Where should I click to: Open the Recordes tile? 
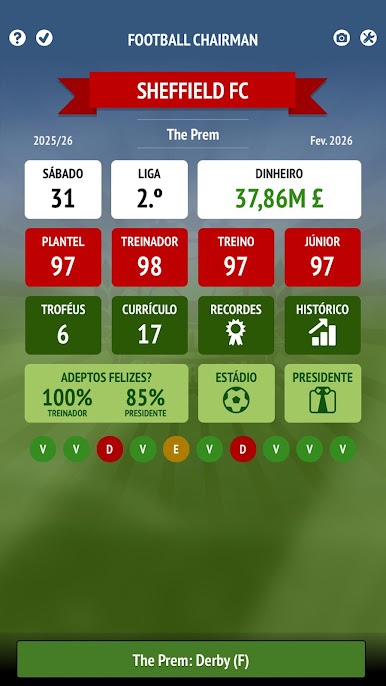pos(236,325)
